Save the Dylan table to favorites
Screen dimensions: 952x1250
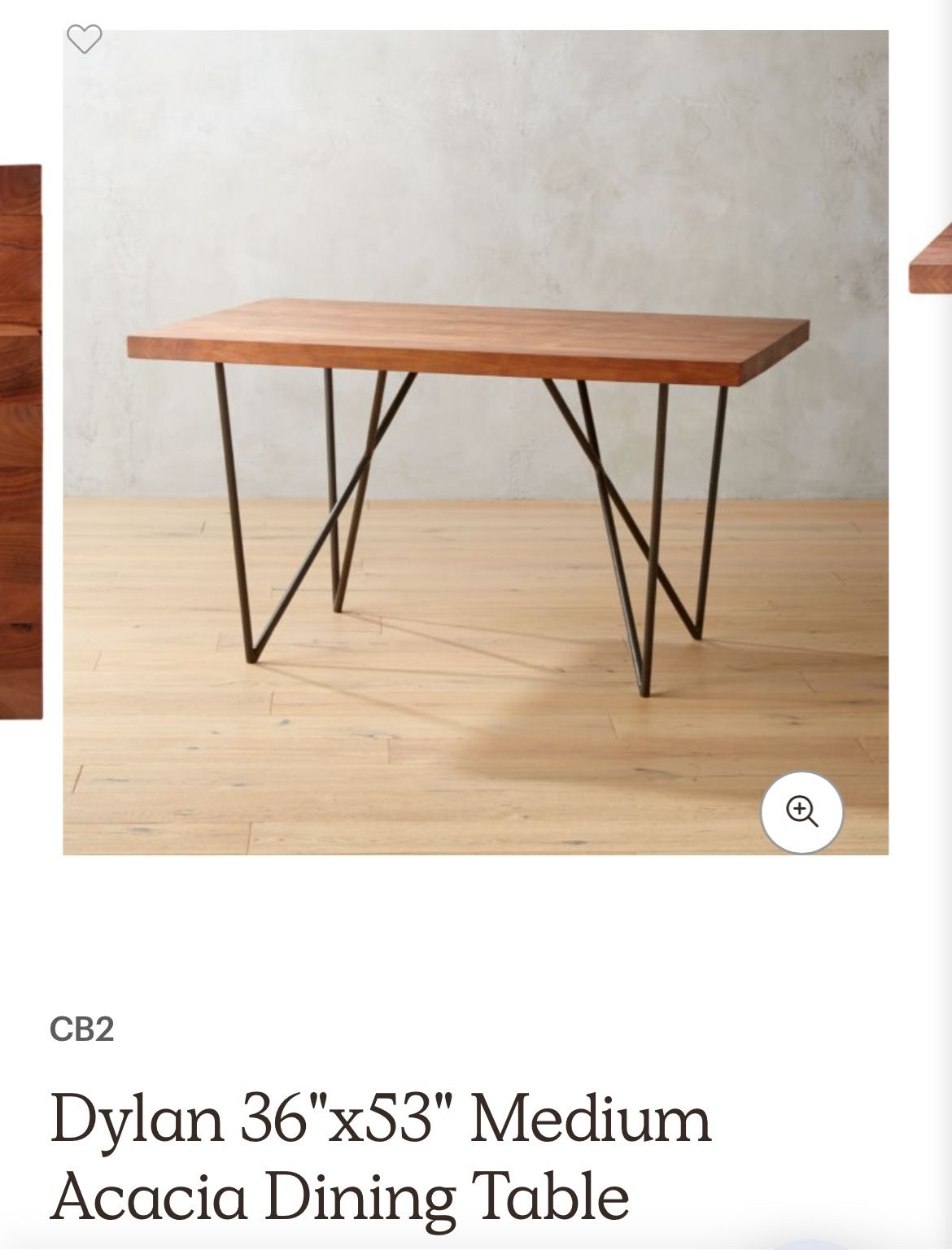(x=84, y=39)
